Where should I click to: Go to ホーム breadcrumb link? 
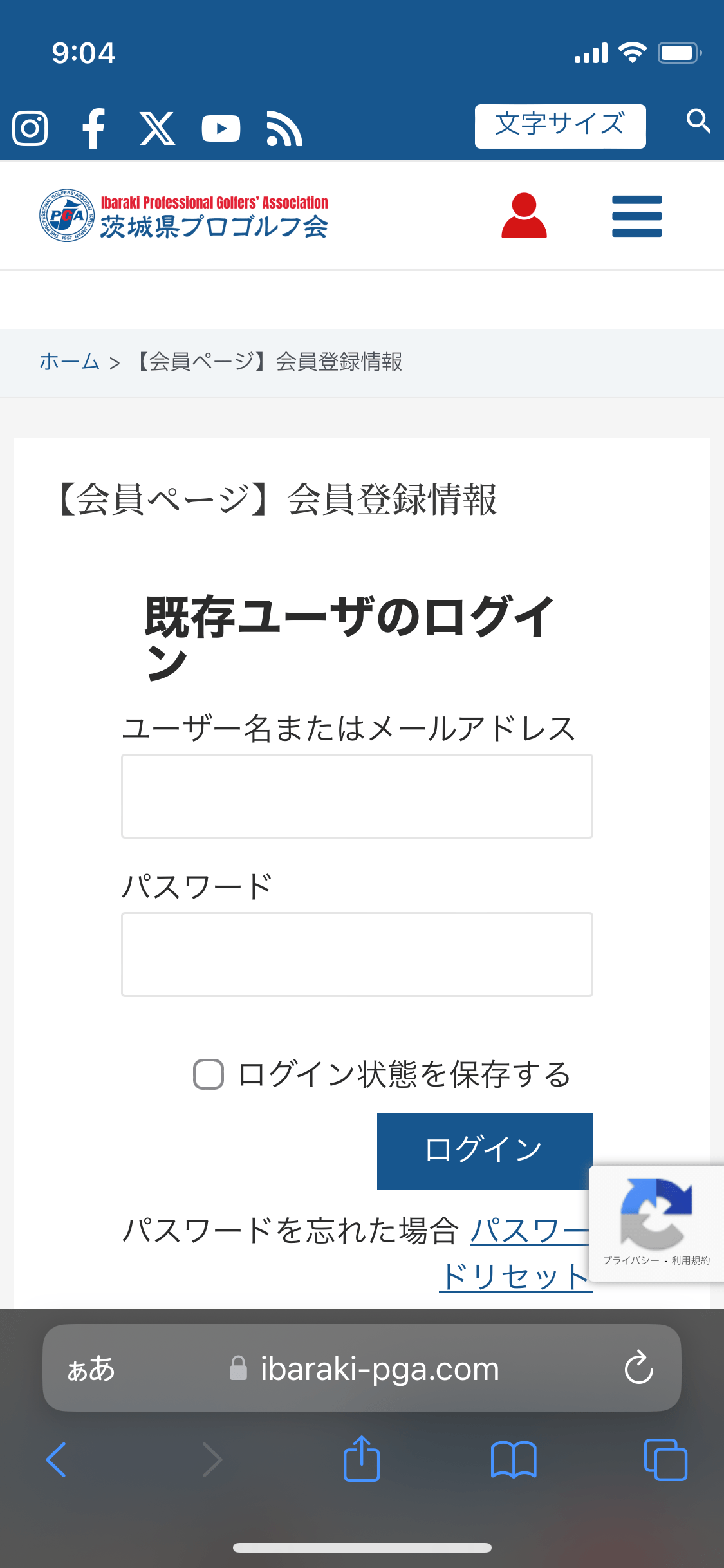coord(70,362)
